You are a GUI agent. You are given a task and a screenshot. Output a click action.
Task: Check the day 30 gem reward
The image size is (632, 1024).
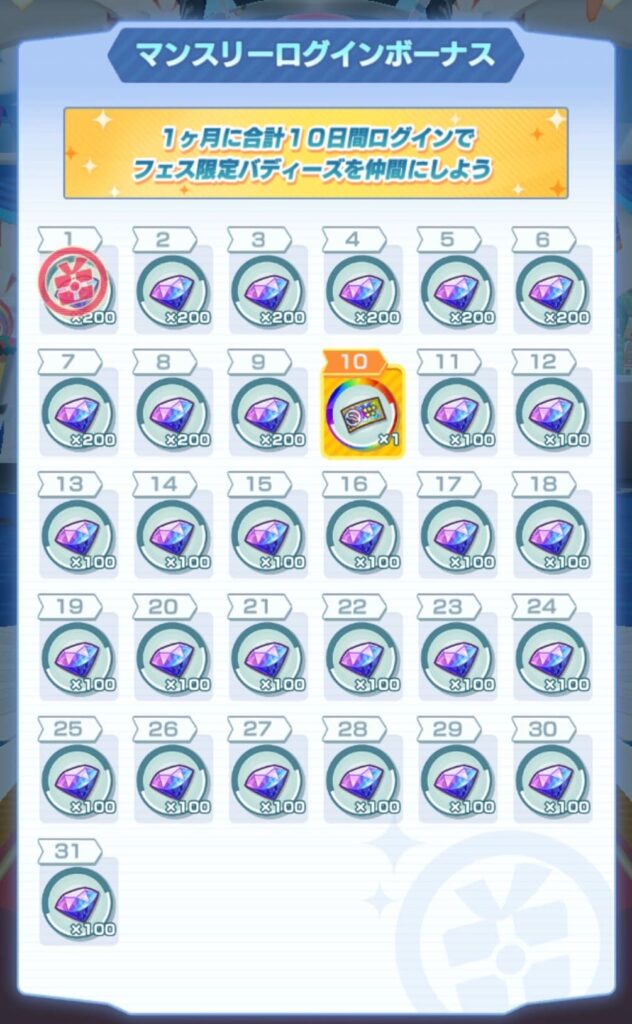552,780
